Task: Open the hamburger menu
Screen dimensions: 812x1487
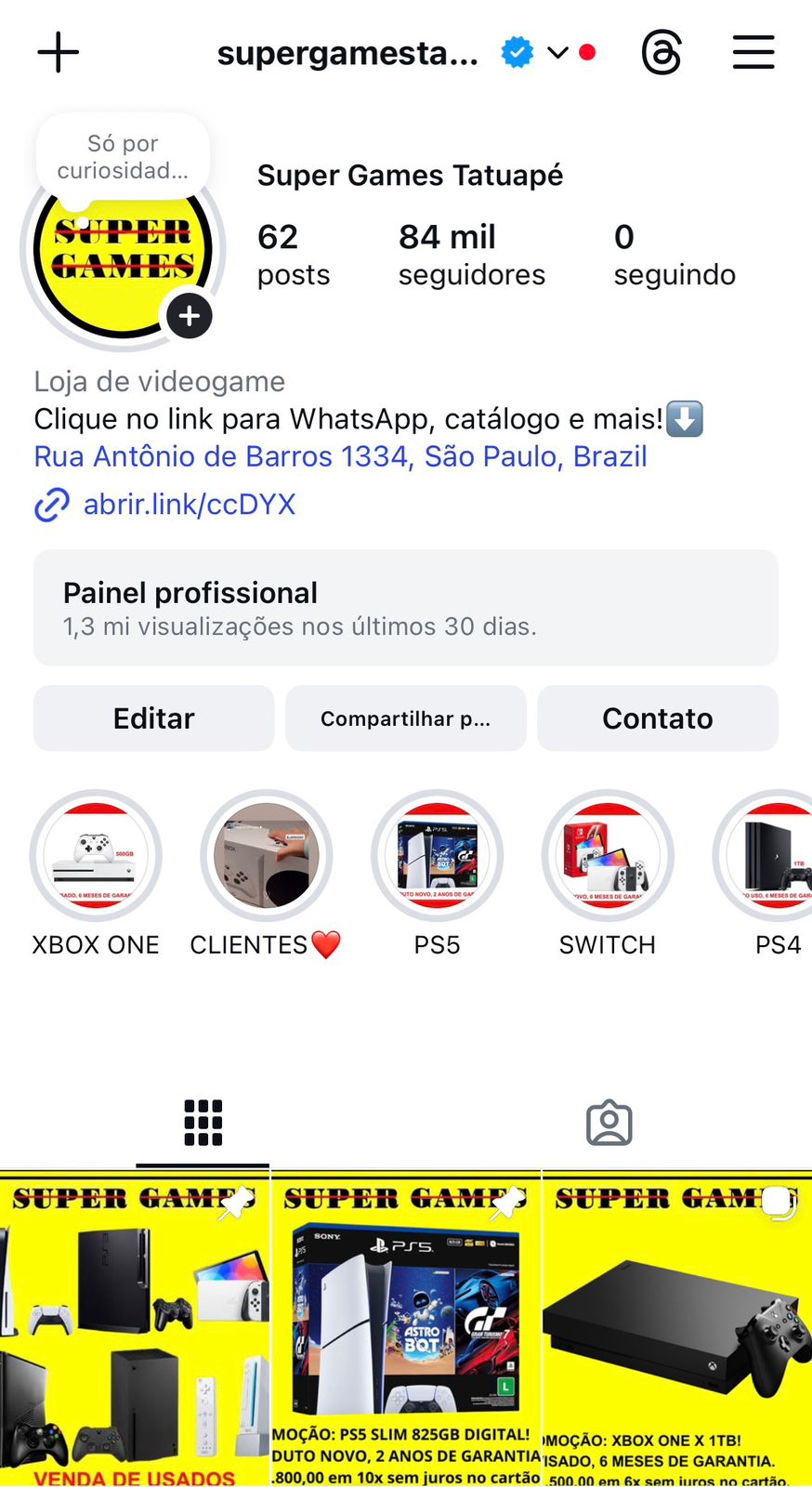Action: point(753,52)
